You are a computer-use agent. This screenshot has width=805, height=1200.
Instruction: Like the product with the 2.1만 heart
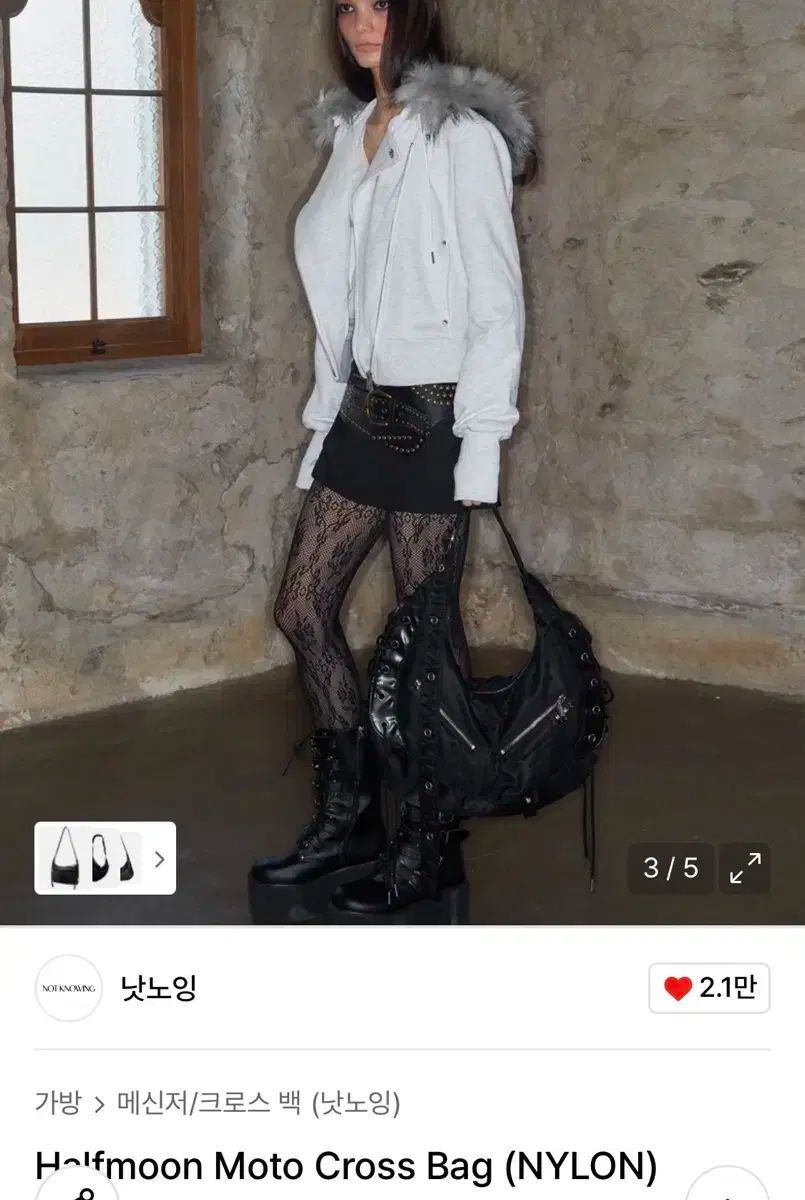[x=710, y=988]
